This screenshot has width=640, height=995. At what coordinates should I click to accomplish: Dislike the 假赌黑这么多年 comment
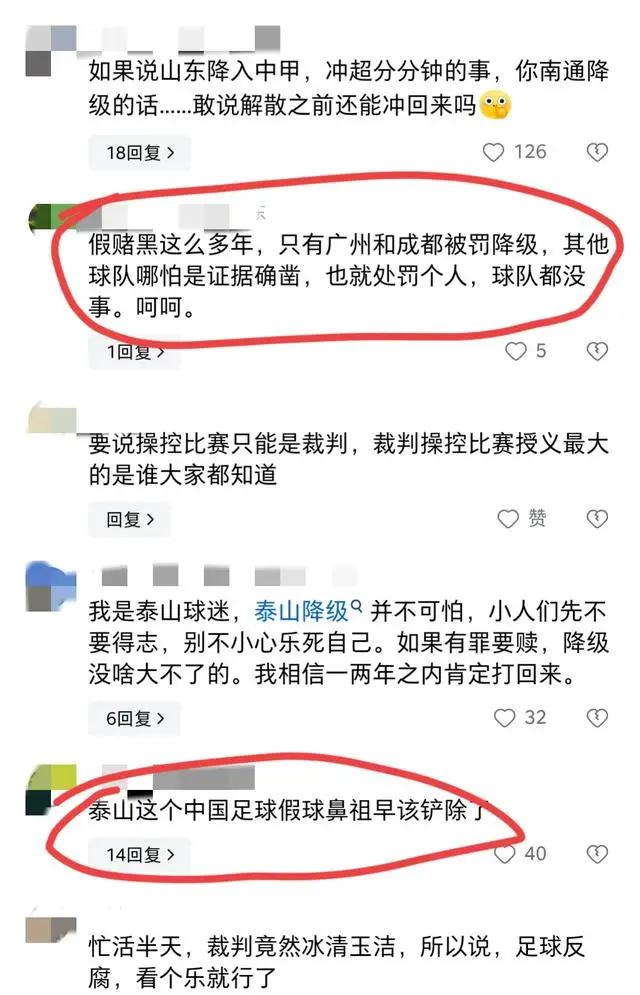pos(597,351)
